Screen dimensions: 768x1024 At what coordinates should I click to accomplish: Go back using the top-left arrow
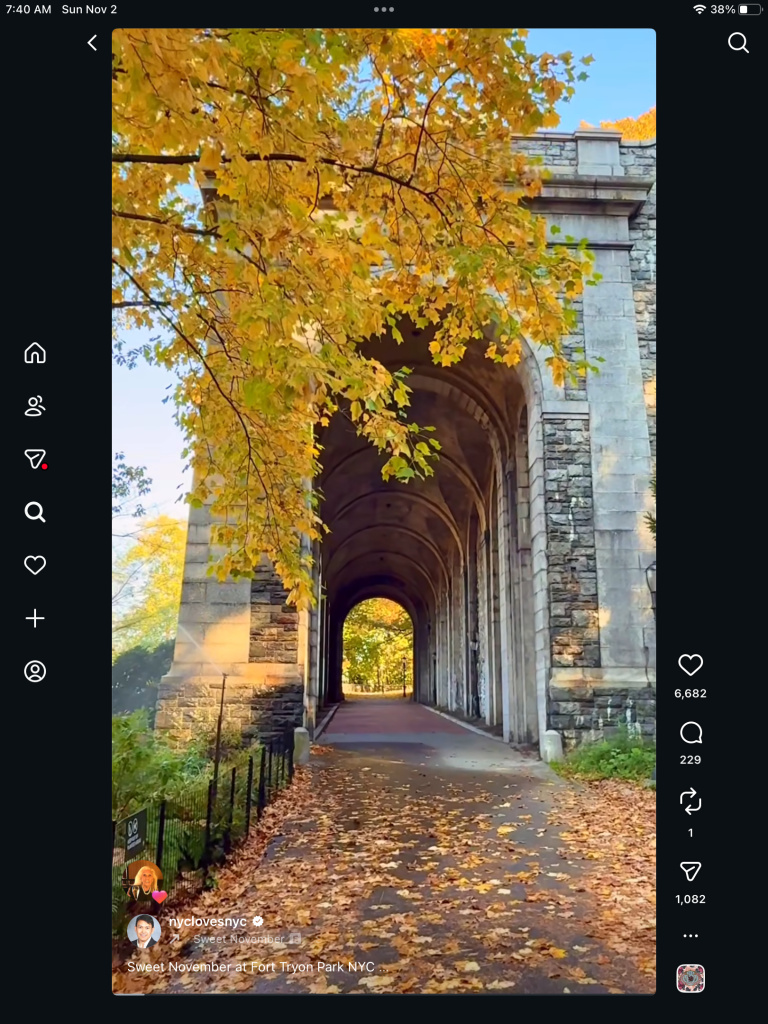tap(92, 43)
